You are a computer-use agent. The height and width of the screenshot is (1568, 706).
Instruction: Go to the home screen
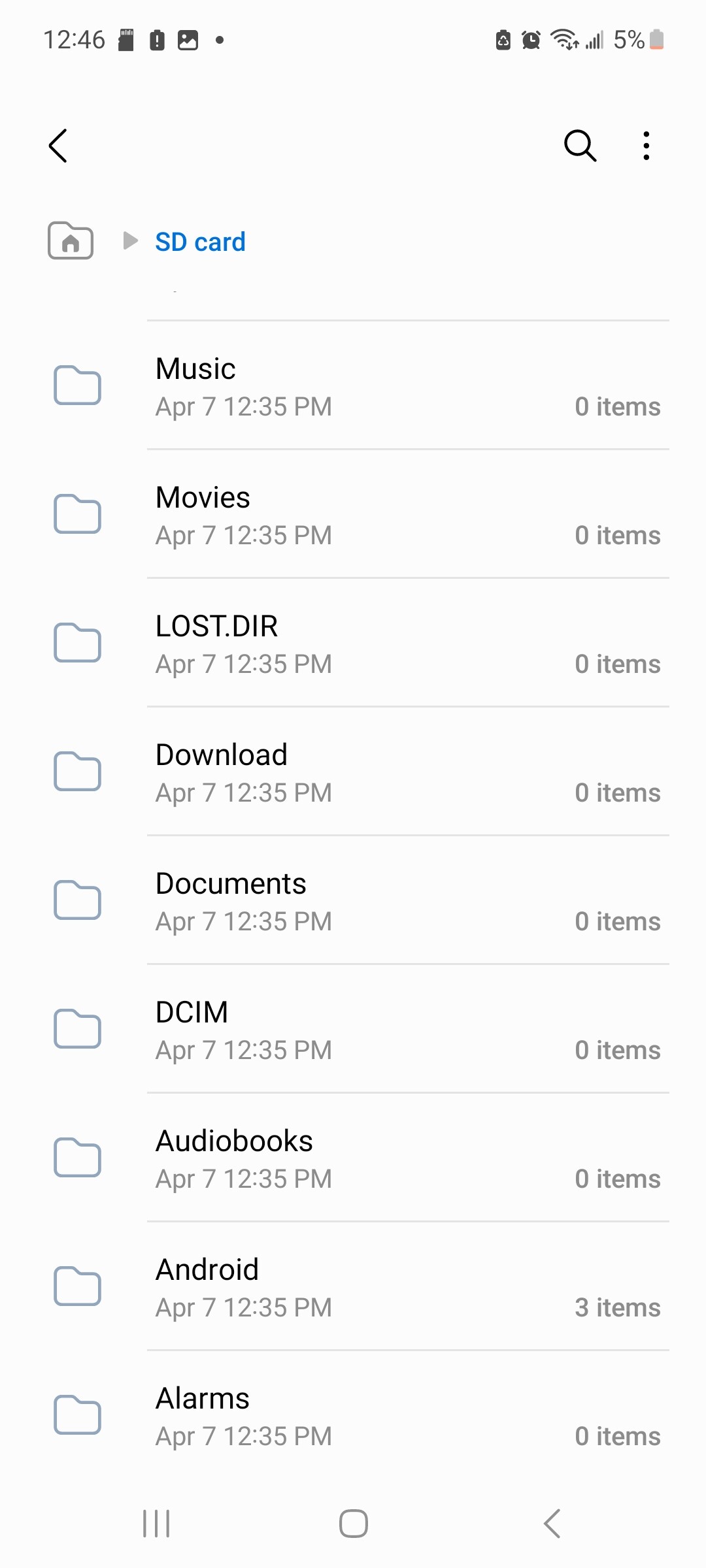coord(353,1524)
